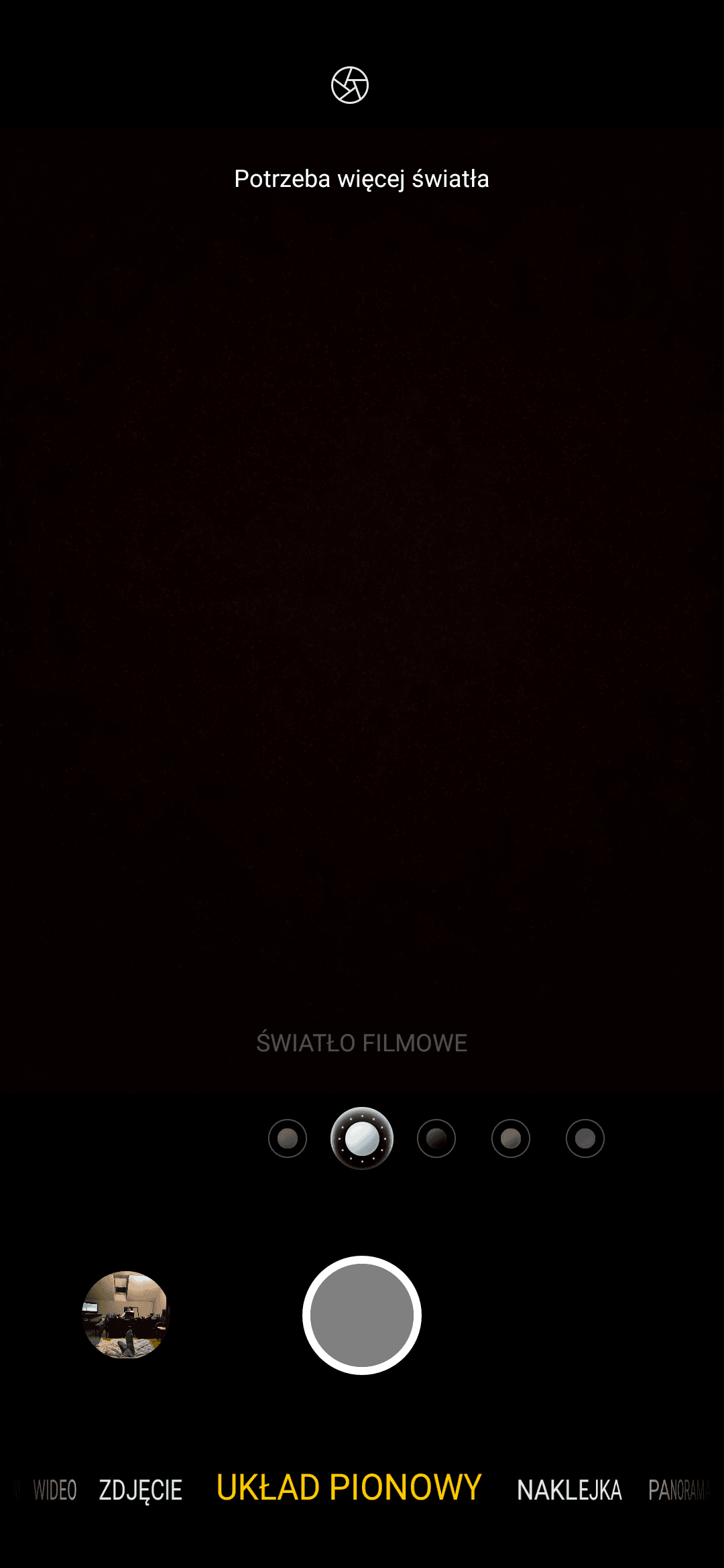This screenshot has width=724, height=1568.
Task: Take a photo with the shutter button
Action: point(362,1315)
